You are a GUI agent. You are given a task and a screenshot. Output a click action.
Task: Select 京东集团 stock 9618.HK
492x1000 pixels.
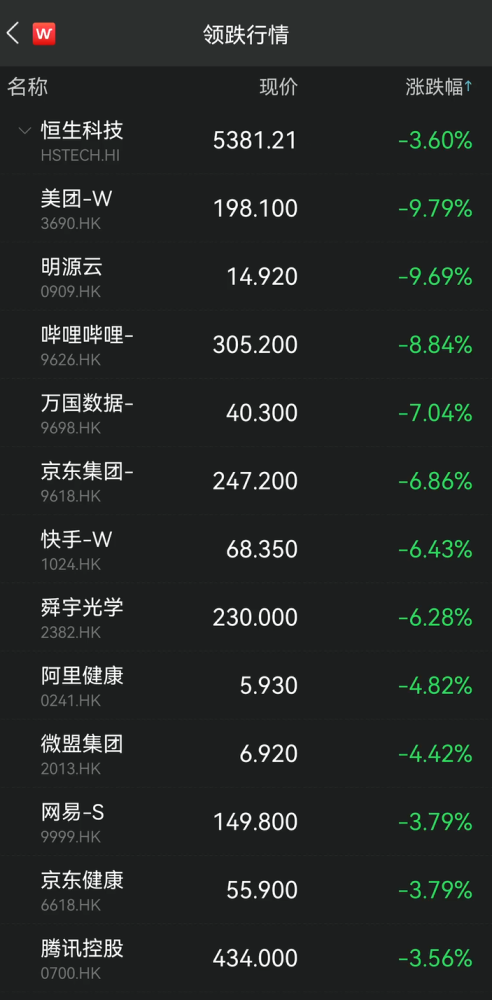coord(246,482)
